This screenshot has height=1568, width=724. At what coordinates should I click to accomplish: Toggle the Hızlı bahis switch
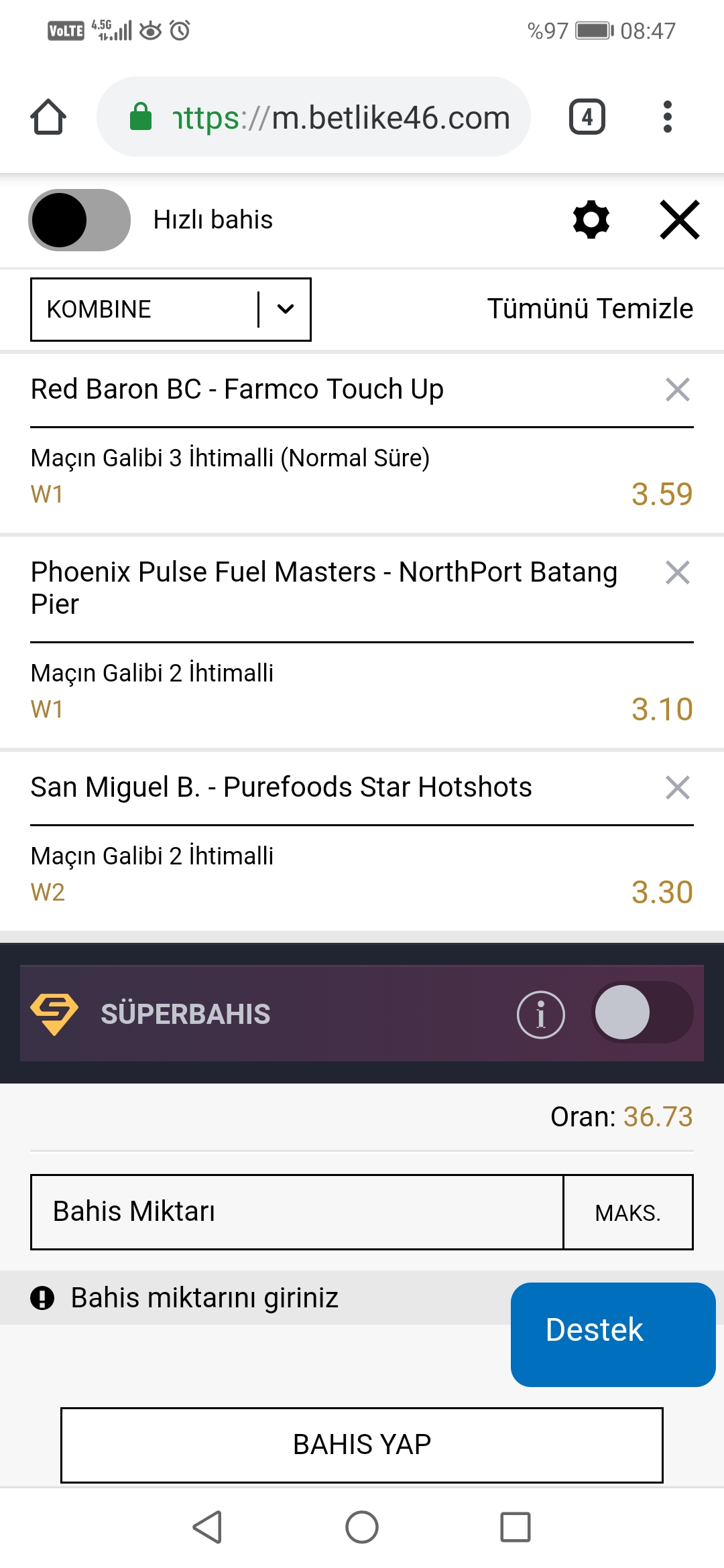coord(79,220)
